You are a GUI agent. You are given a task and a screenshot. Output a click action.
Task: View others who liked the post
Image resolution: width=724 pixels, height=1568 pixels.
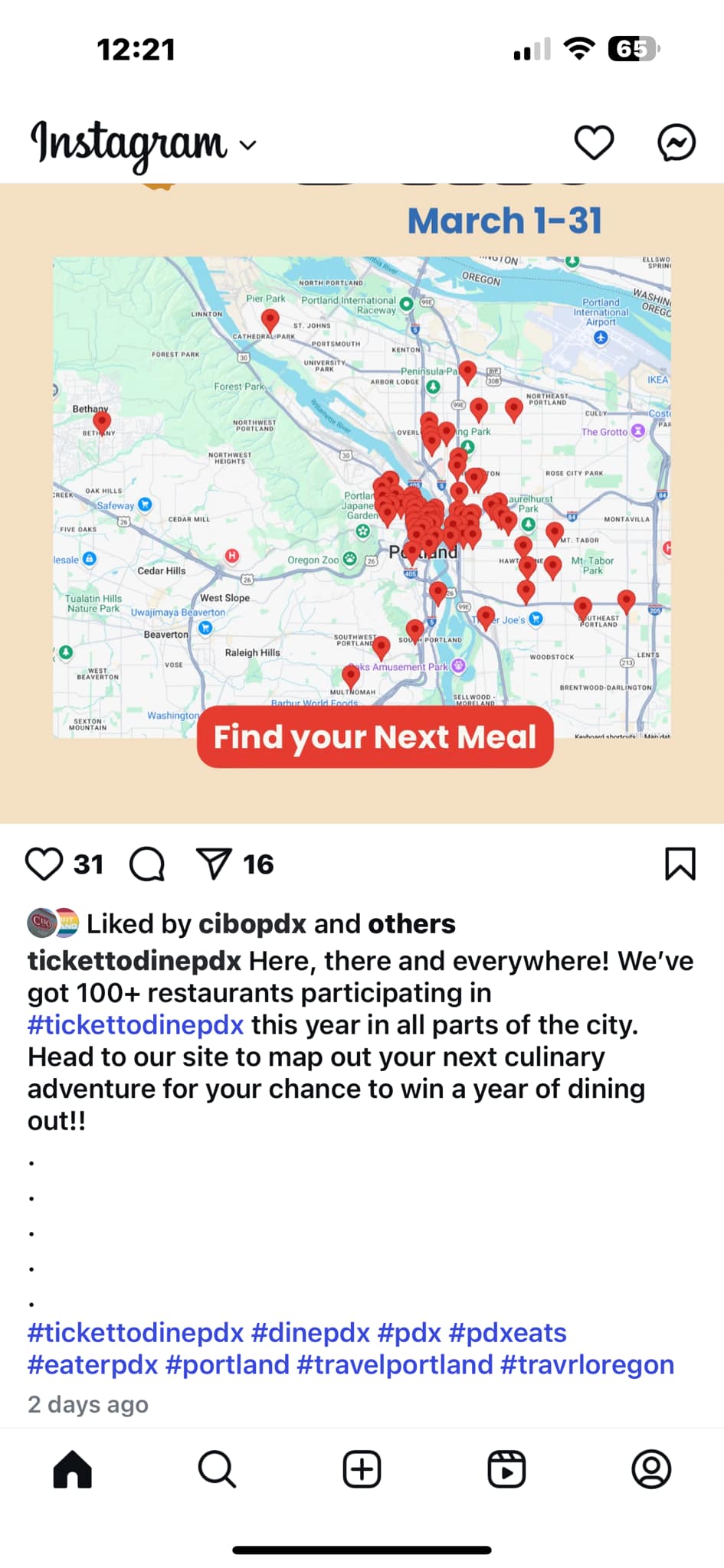coord(411,924)
